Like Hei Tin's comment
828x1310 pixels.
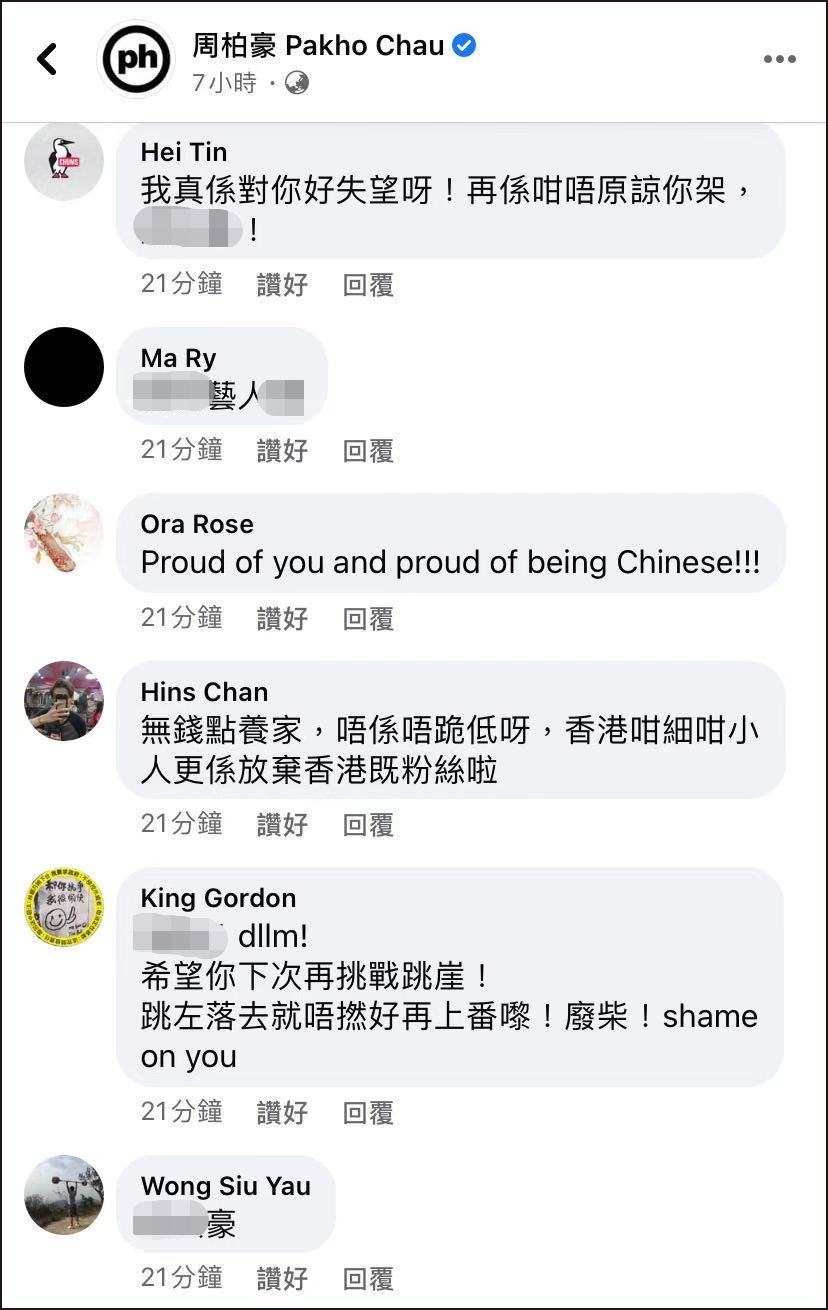click(x=282, y=285)
